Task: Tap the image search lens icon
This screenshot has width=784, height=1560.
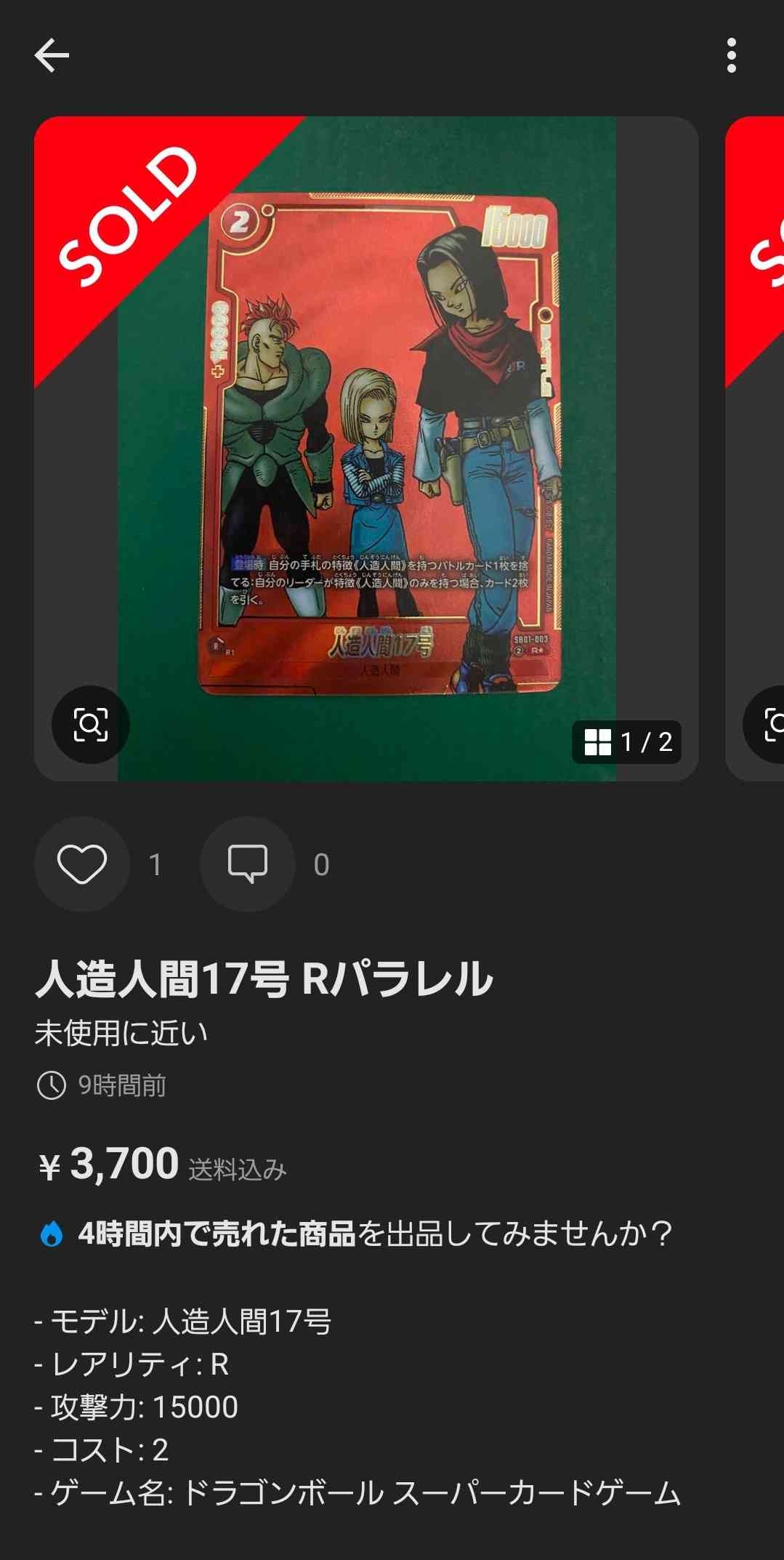Action: tap(91, 724)
